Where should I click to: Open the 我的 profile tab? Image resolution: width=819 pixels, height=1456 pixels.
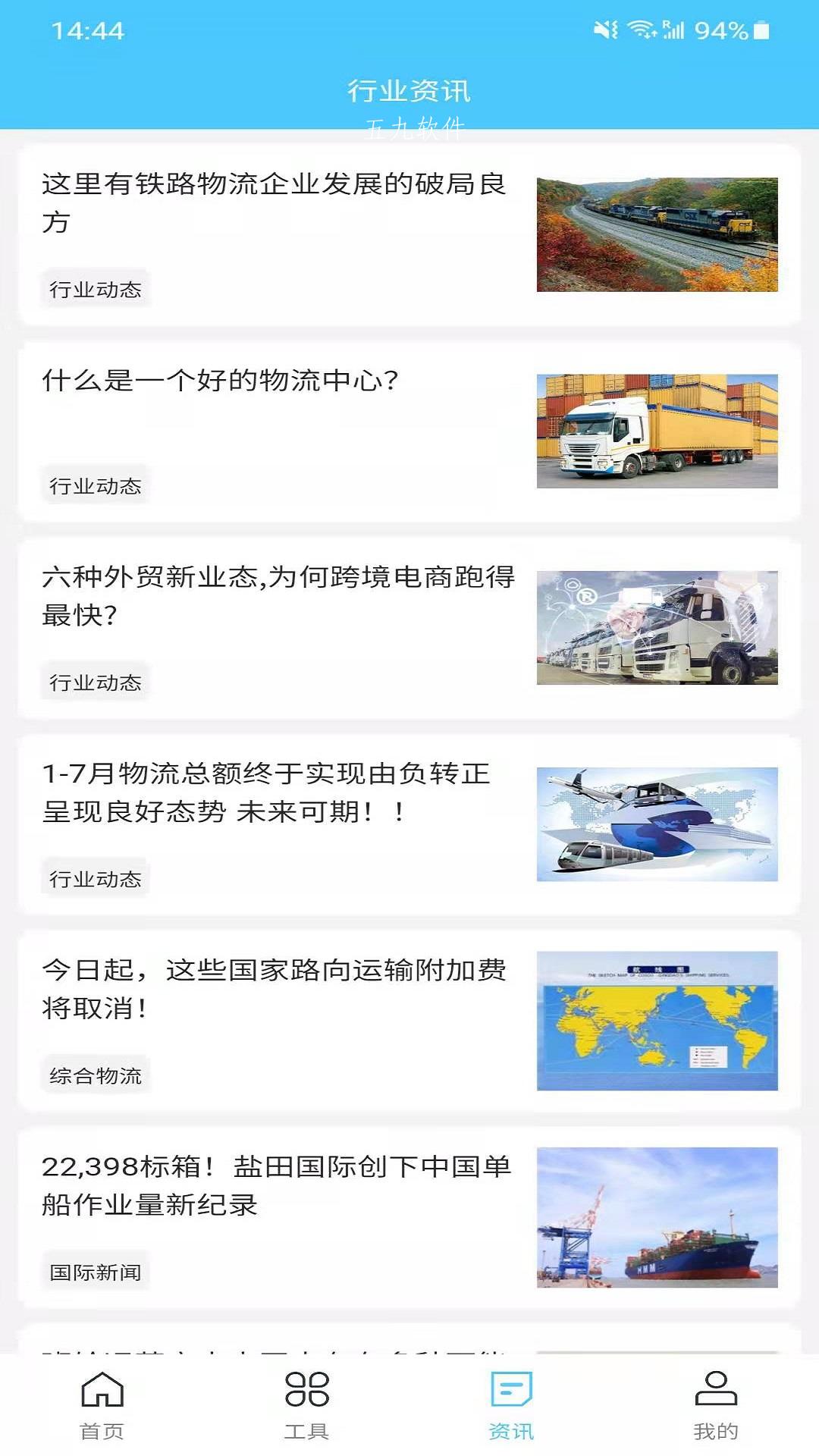(717, 1405)
